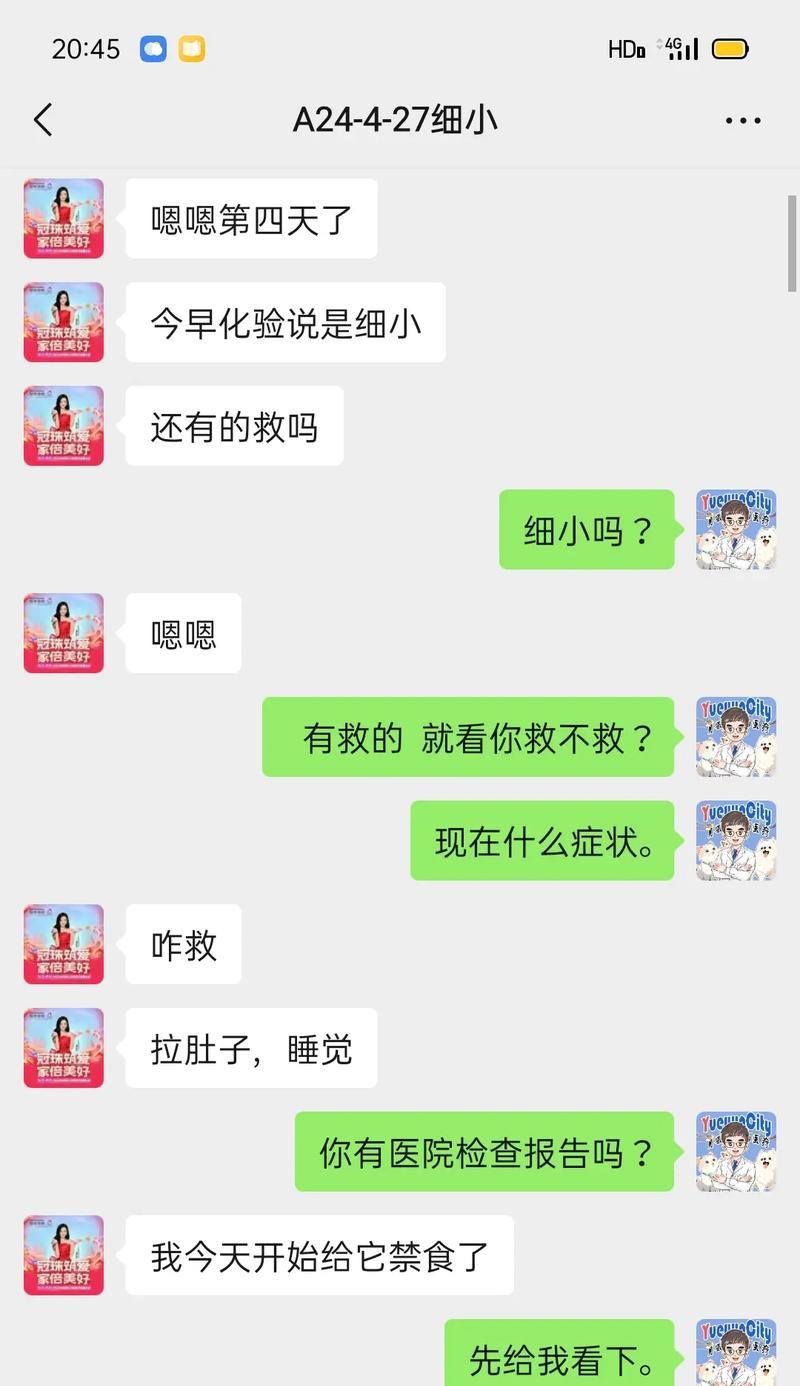Tap contact avatar beside "咋救" message
The width and height of the screenshot is (800, 1386).
coord(64,944)
